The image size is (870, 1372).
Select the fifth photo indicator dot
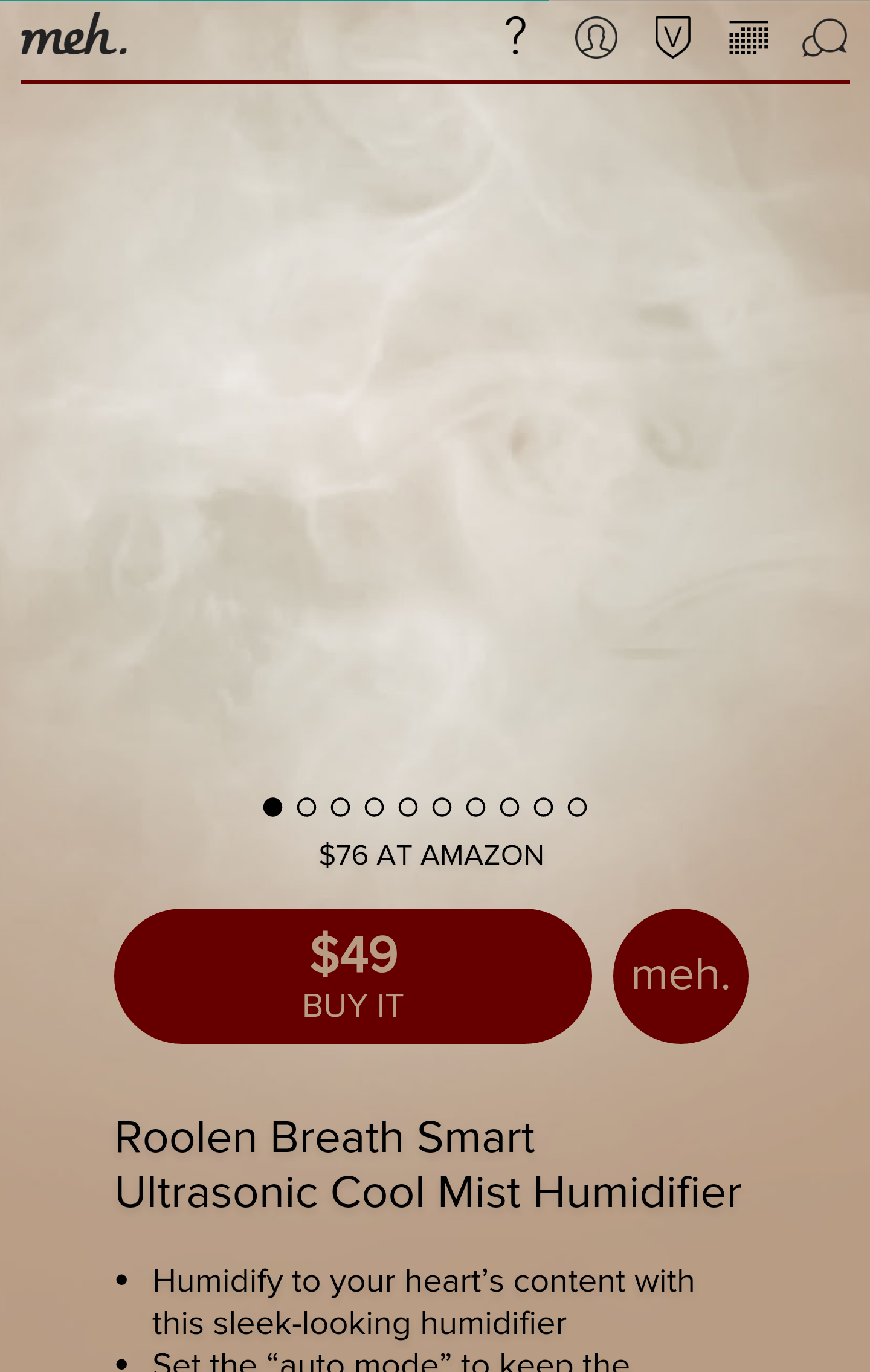(408, 807)
